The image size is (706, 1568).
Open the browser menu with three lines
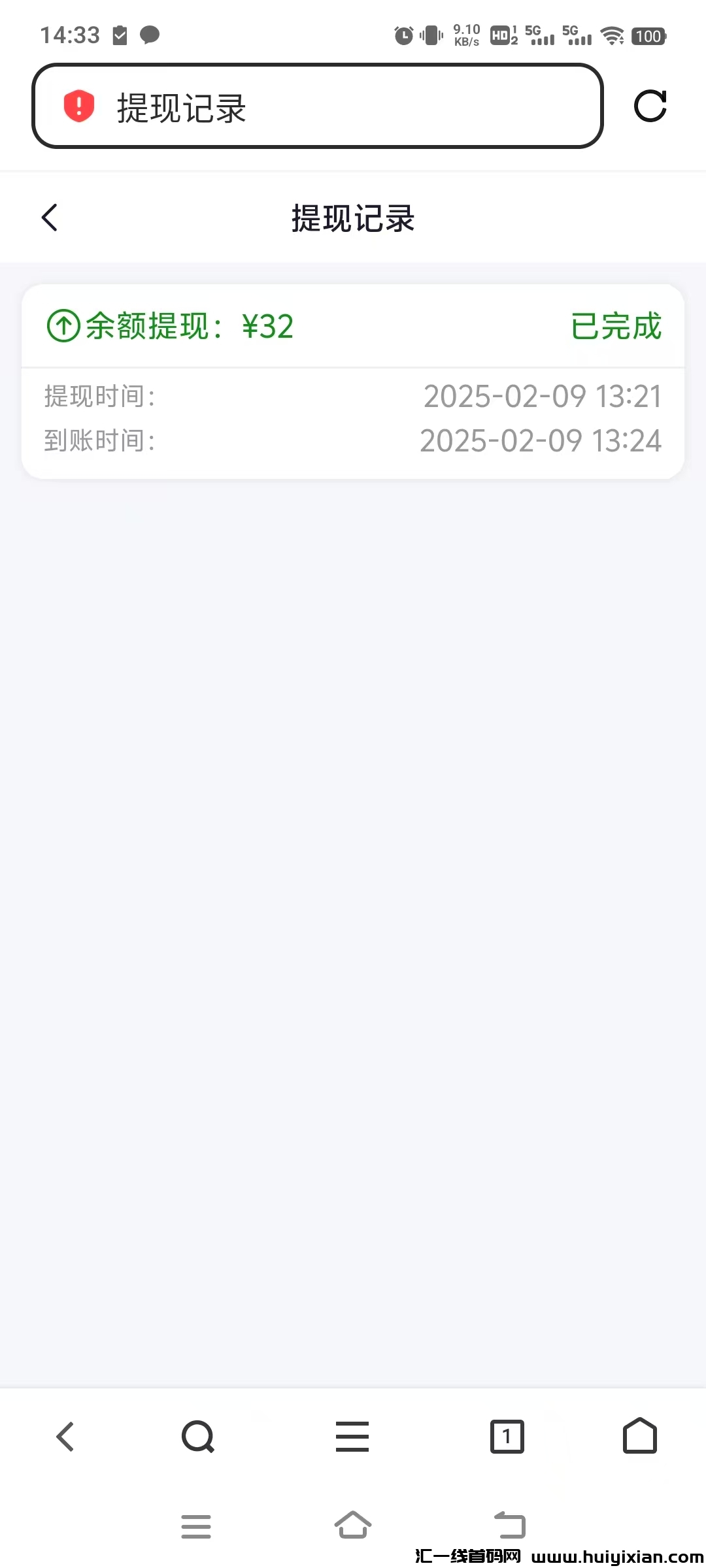[353, 1437]
